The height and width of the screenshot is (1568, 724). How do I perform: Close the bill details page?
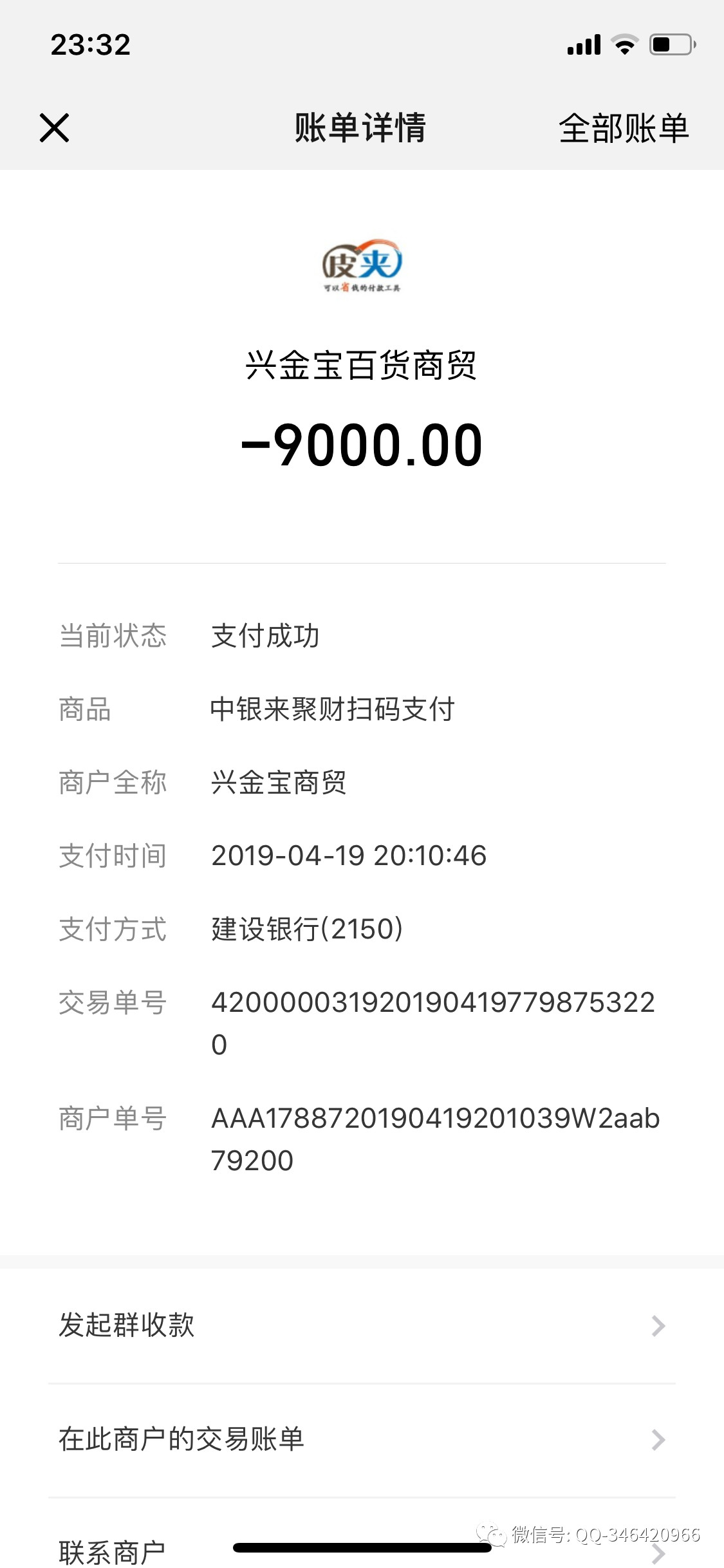pos(54,127)
